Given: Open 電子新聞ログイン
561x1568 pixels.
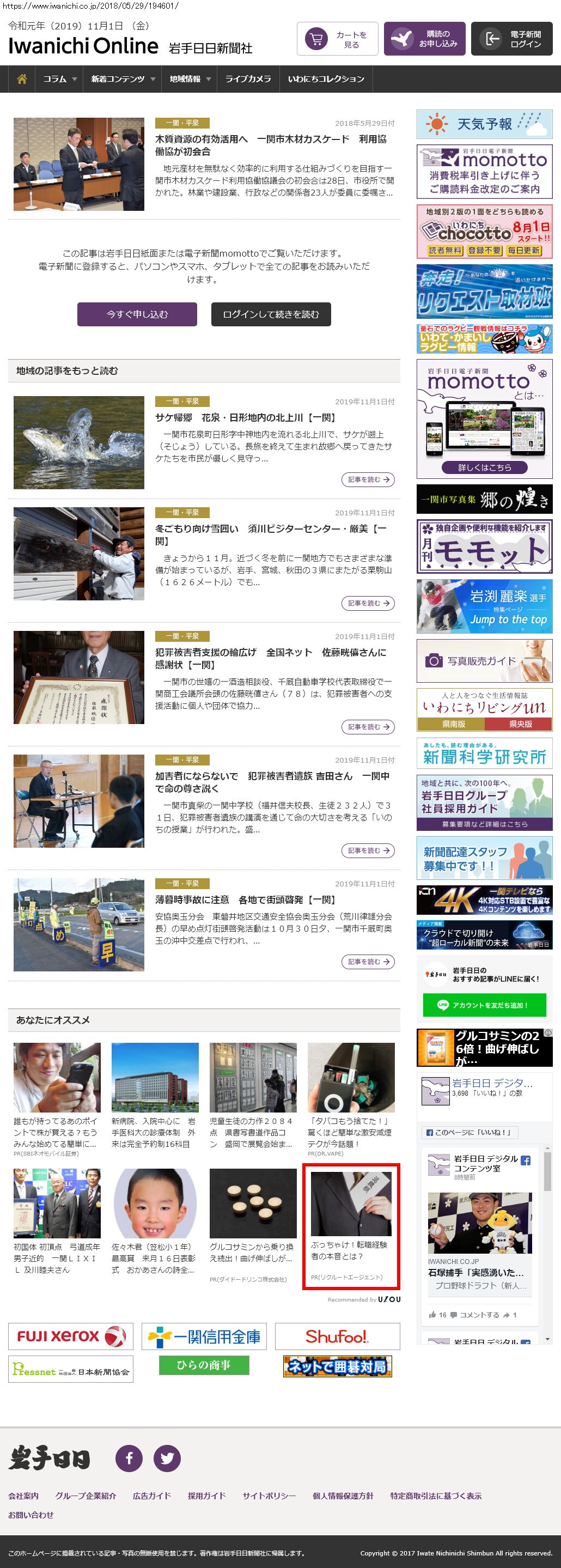Looking at the screenshot, I should [x=511, y=39].
